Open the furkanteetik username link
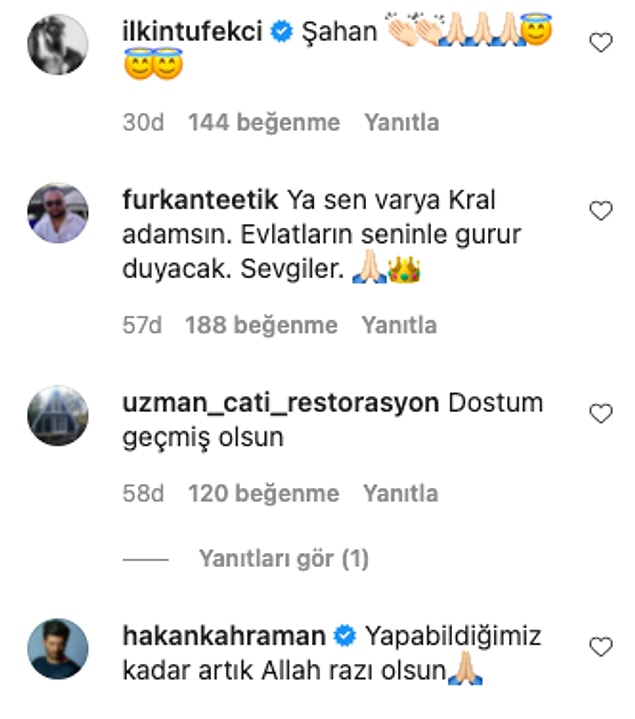Screen dimensions: 635x719 (x=199, y=200)
